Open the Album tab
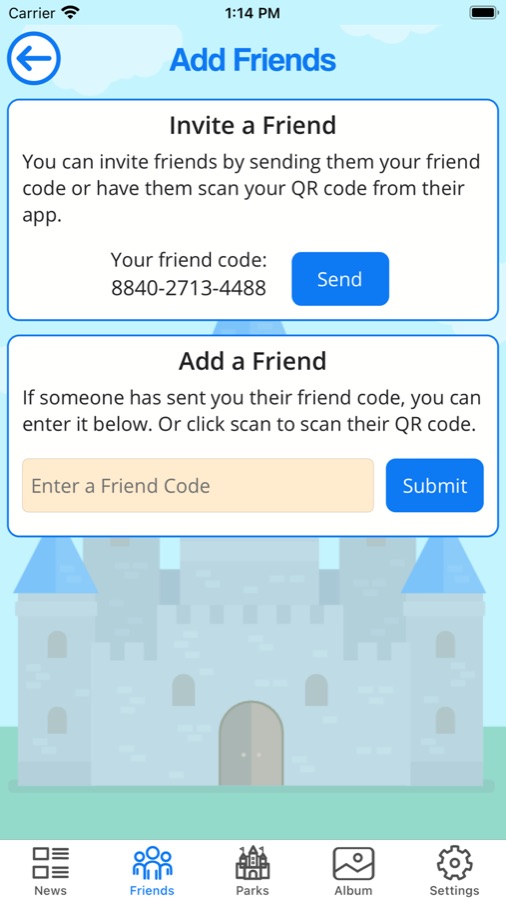Viewport: 506px width, 900px height. click(x=353, y=871)
